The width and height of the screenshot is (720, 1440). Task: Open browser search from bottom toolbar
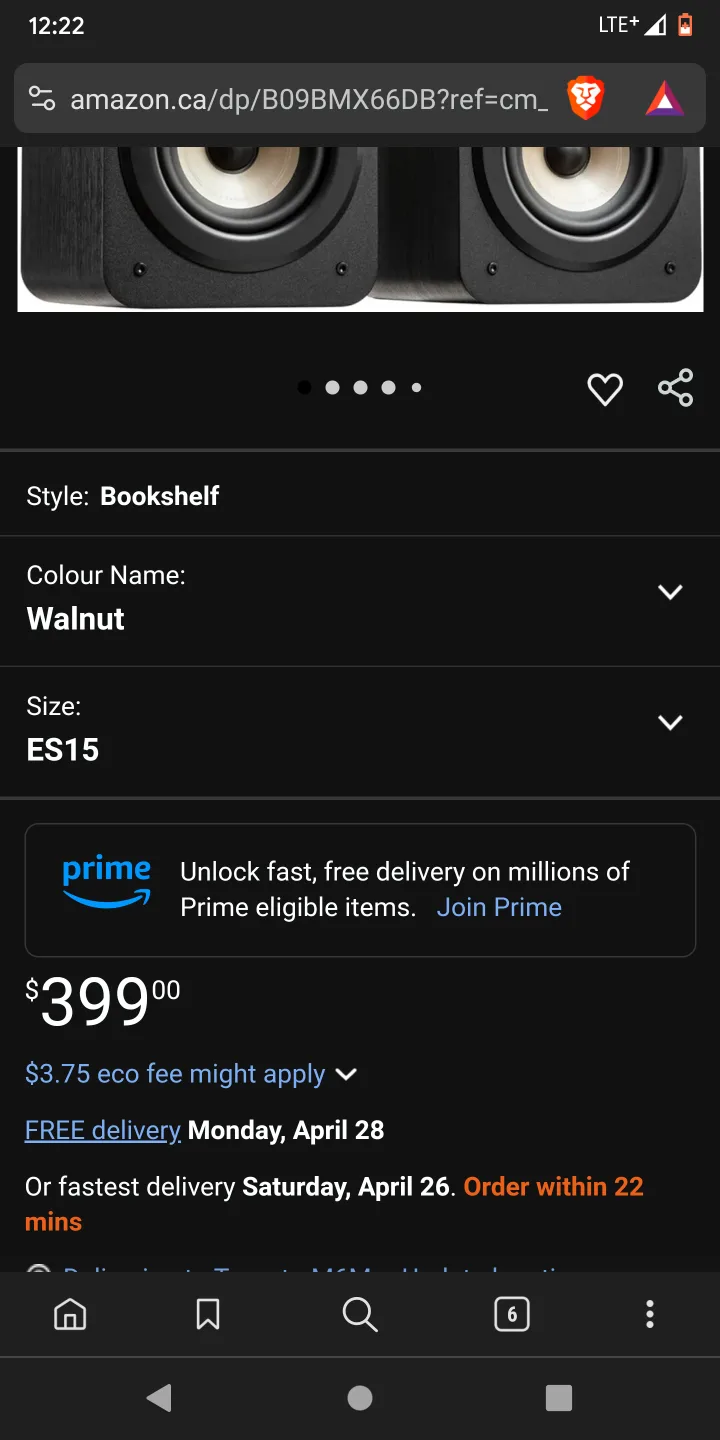click(x=360, y=1314)
